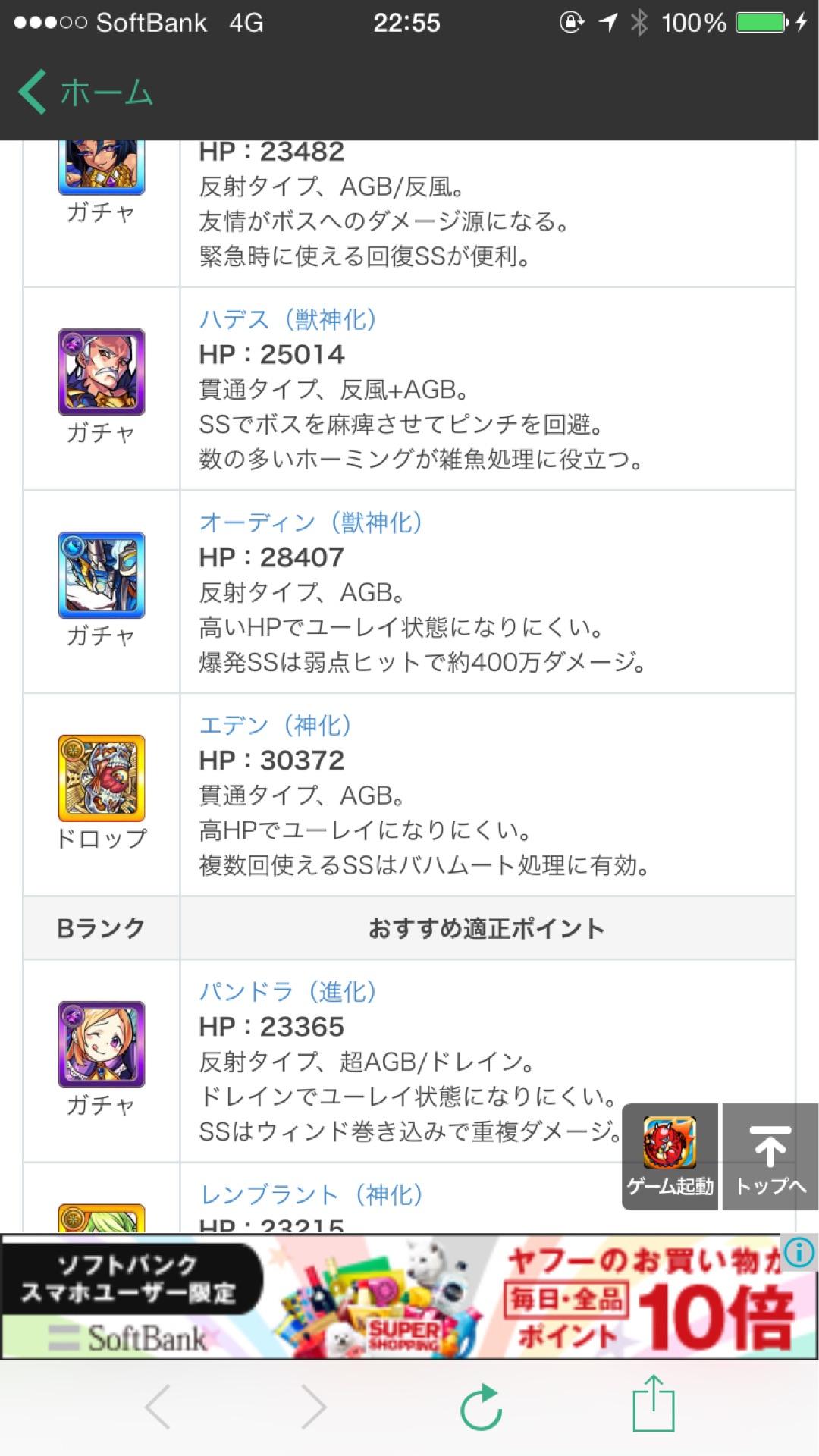Open the レンブラント（神化） link
Screen dimensions: 819x1456
[x=311, y=1195]
